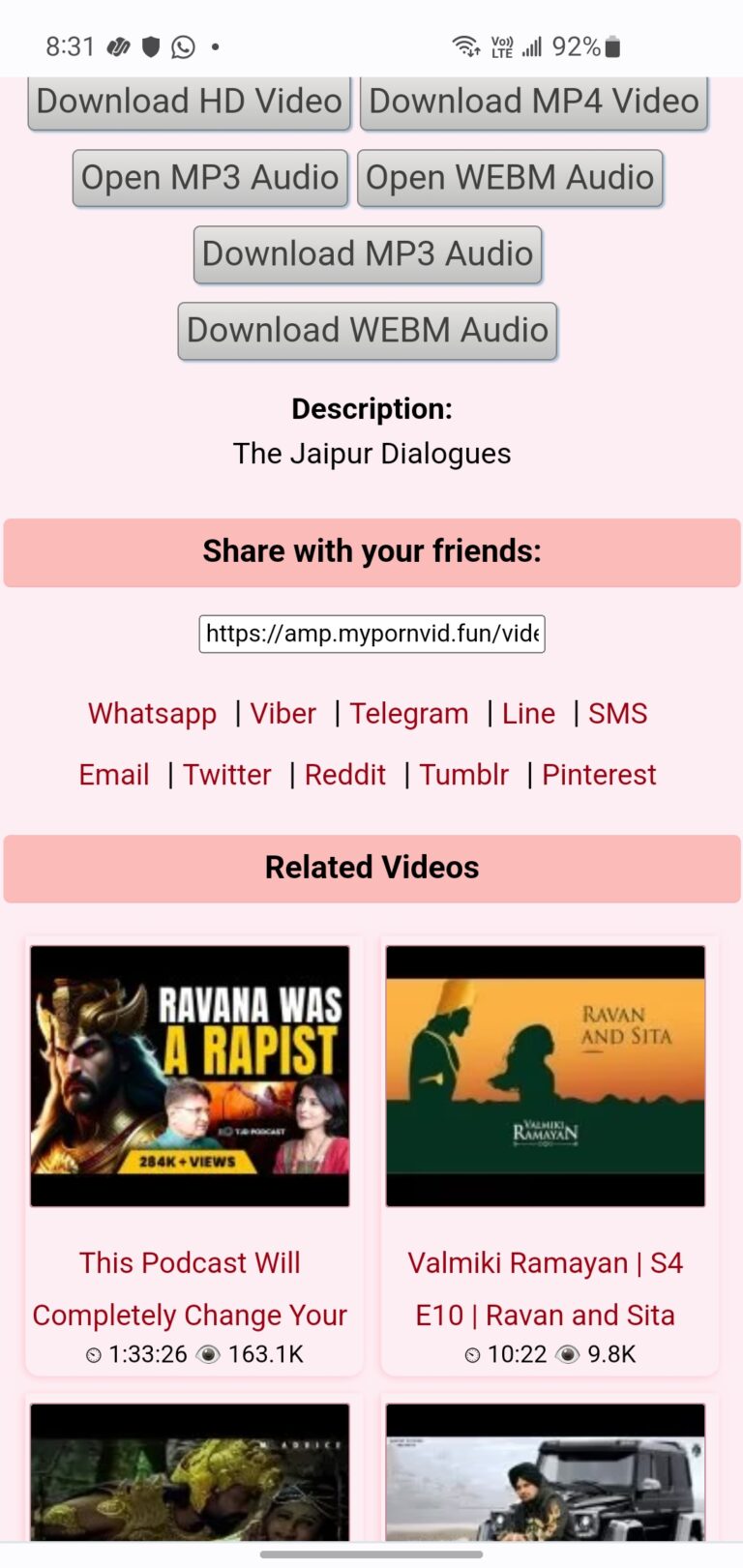This screenshot has height=1568, width=743.
Task: Tap the Download HD Video button
Action: [x=190, y=102]
